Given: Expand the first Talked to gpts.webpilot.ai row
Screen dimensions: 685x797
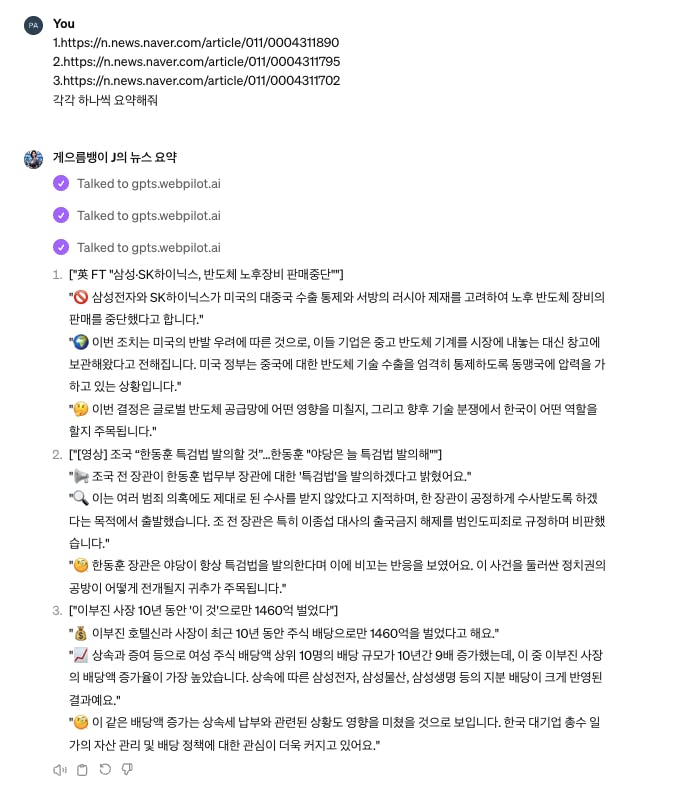Looking at the screenshot, I should tap(148, 184).
